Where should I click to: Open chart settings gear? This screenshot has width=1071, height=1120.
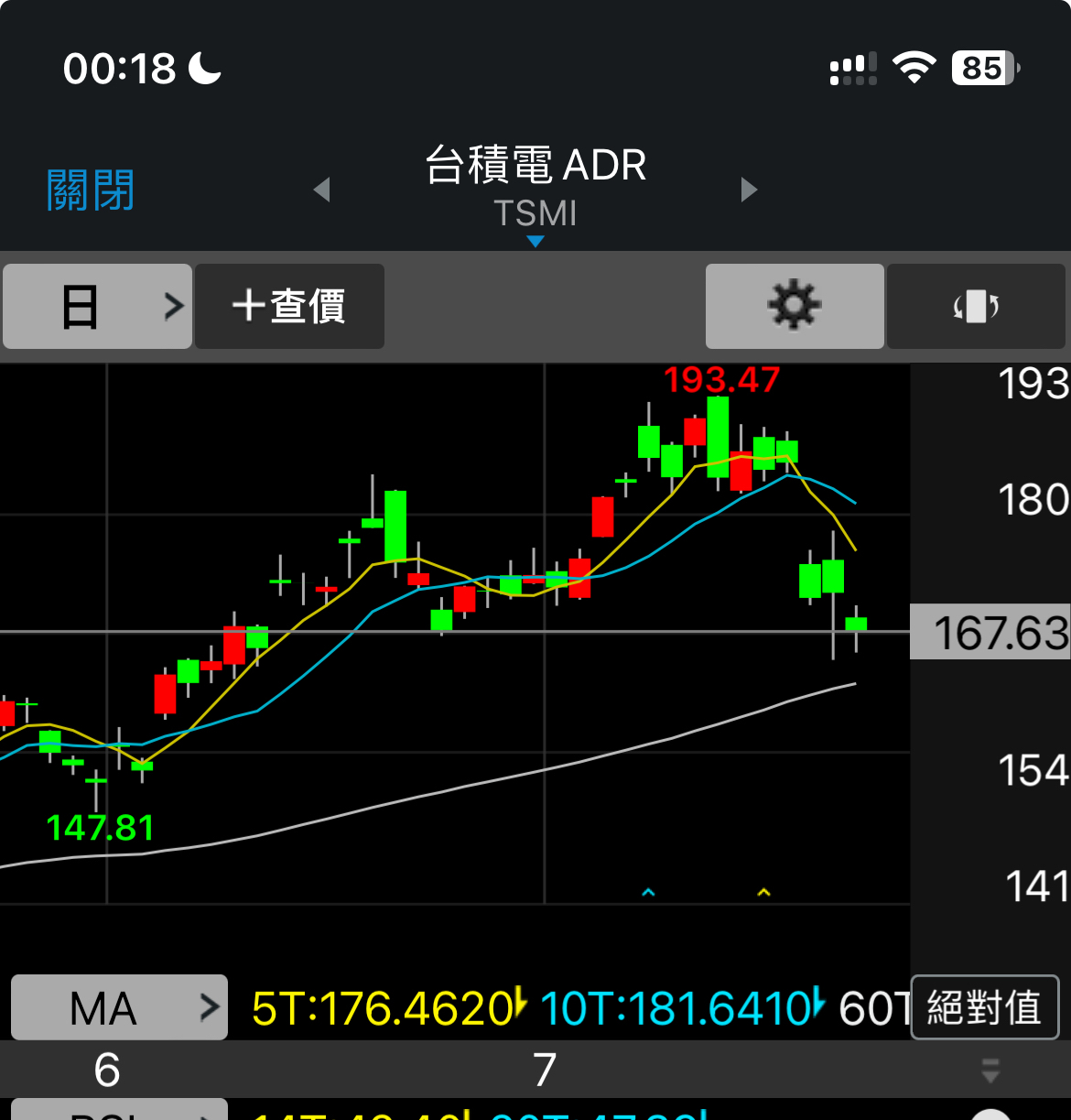[794, 306]
